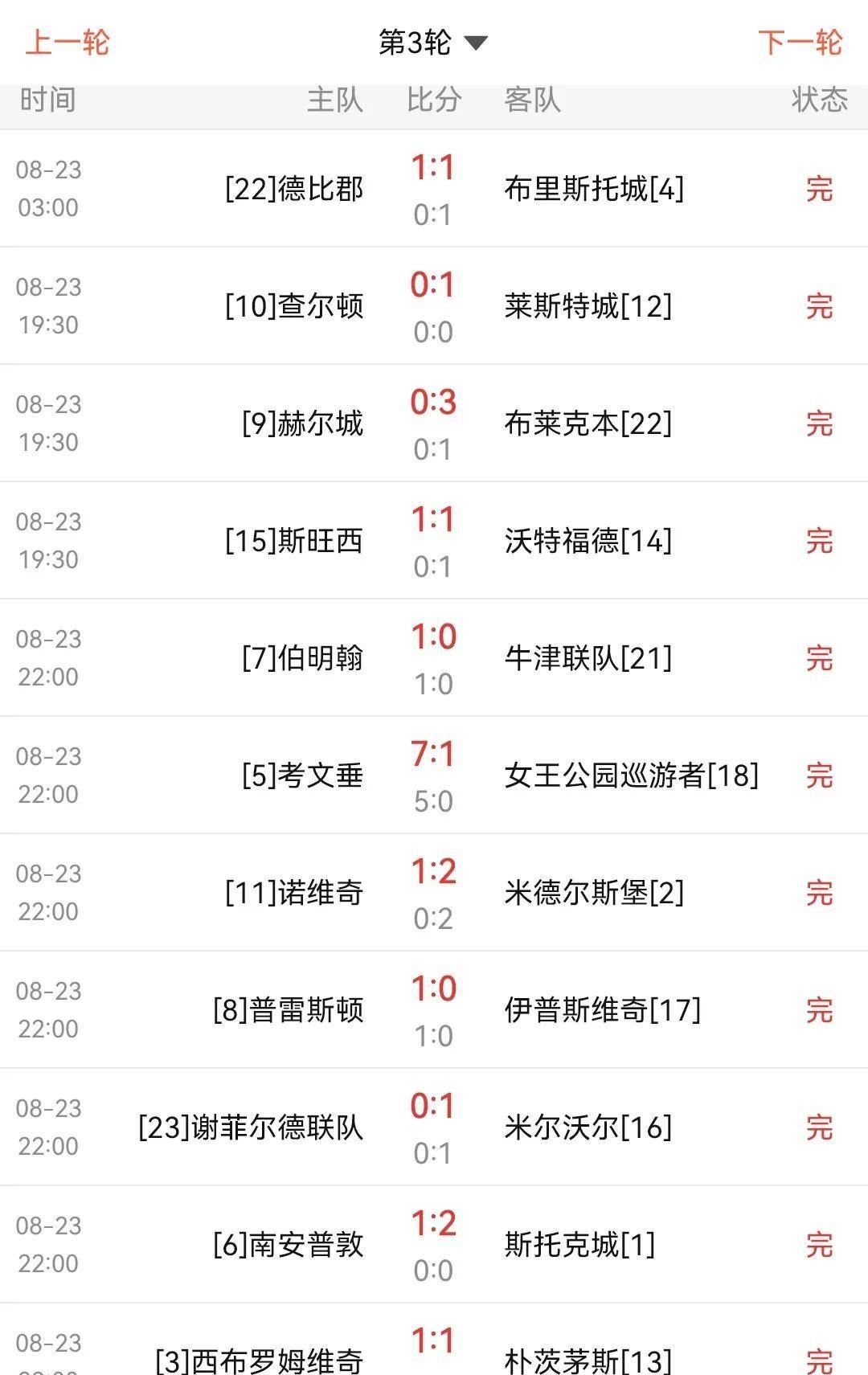Click the 南安普敦 1:2 斯托克城 score
Screen dimensions: 868x1375
tap(434, 1244)
